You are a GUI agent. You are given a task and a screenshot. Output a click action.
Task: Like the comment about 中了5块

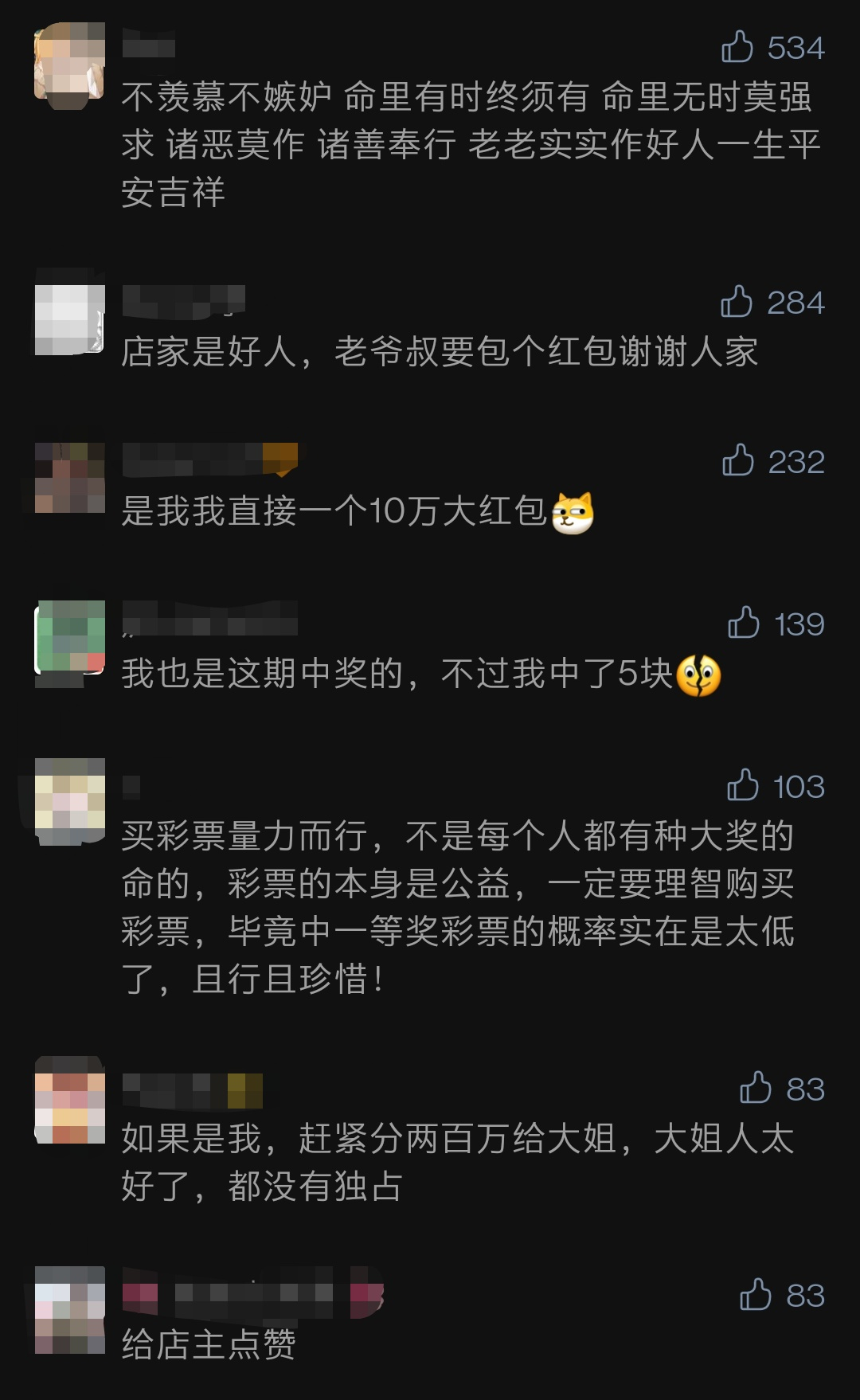point(744,623)
